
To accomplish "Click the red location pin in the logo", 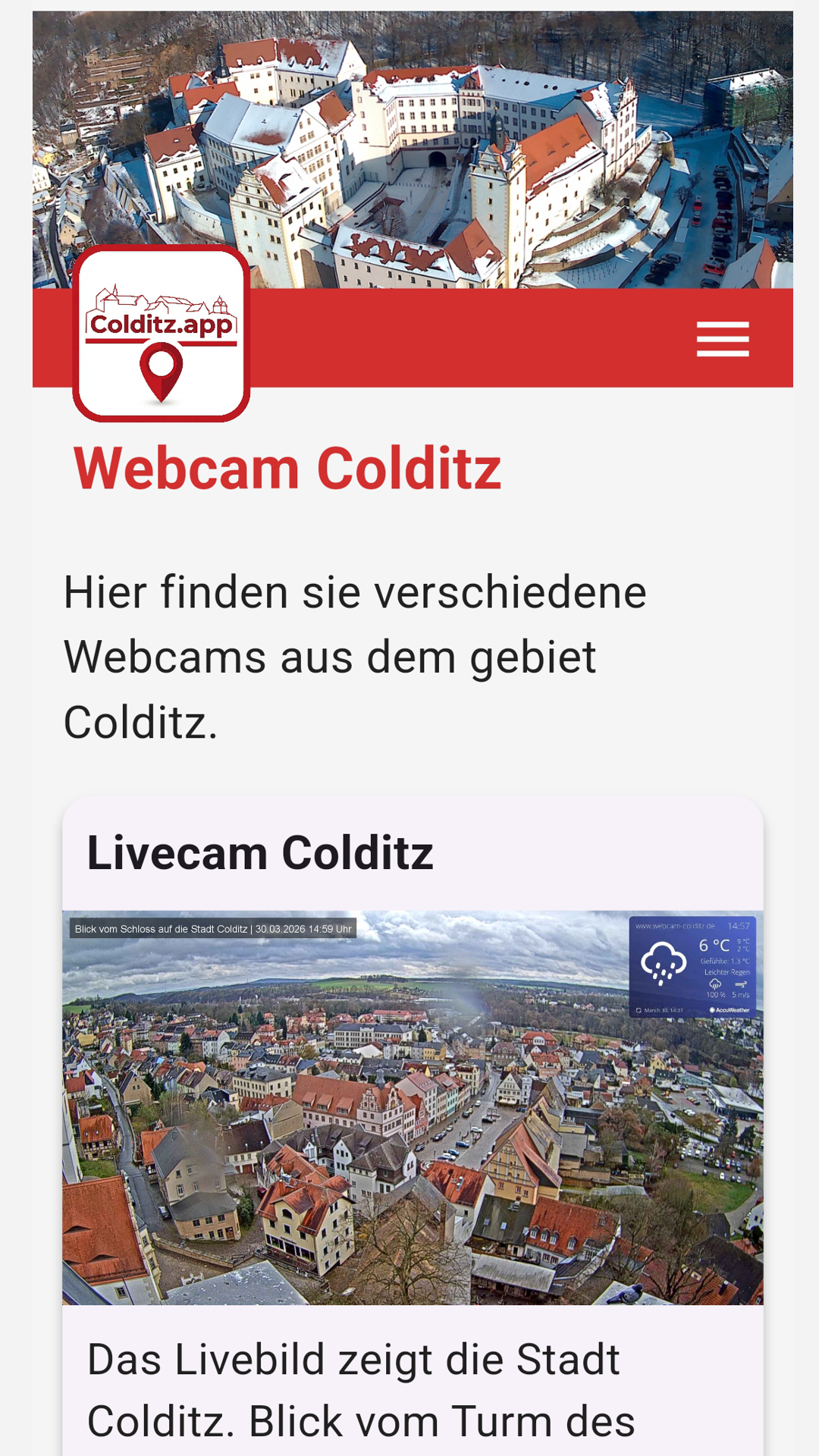I will pos(162,370).
